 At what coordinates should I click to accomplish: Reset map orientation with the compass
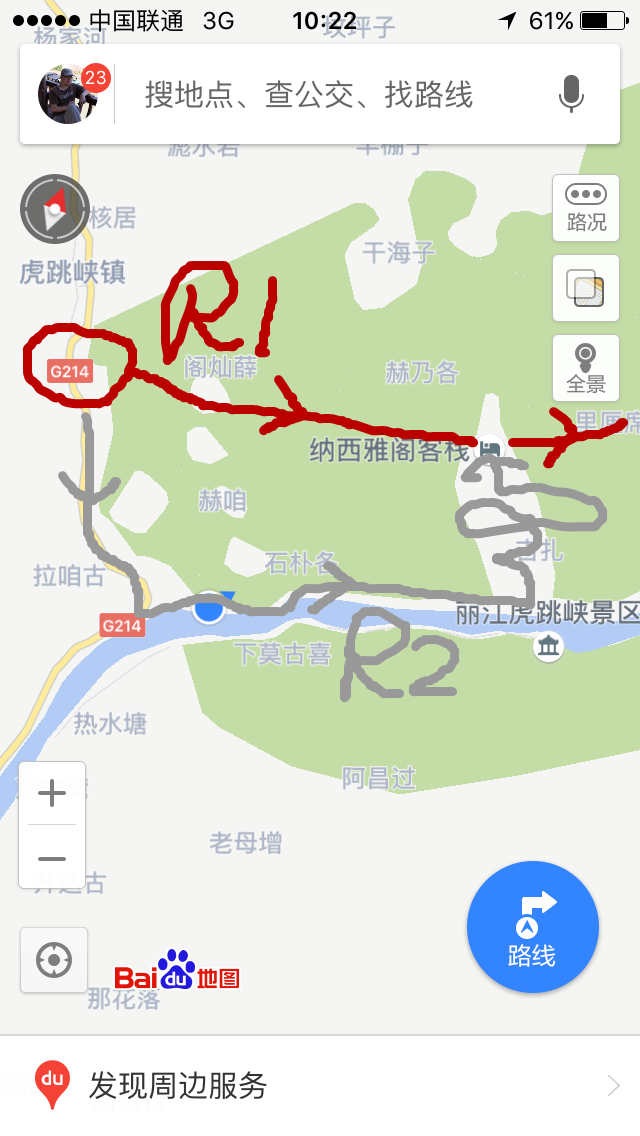[x=54, y=209]
